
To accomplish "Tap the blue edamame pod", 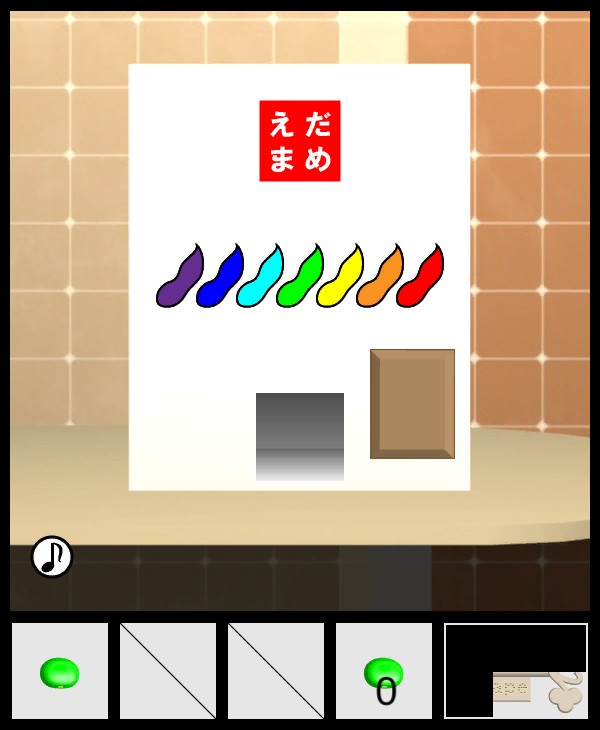I will (219, 278).
